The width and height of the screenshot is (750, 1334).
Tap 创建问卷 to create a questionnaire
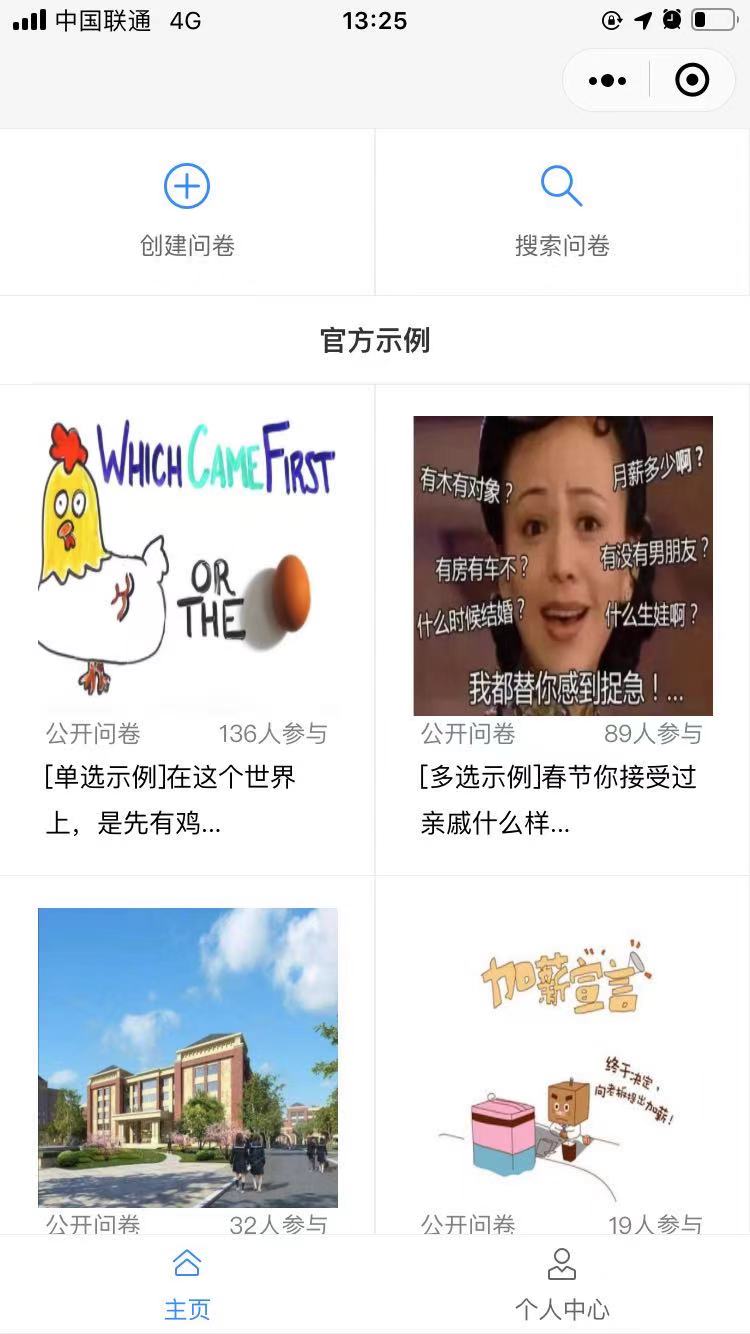187,211
